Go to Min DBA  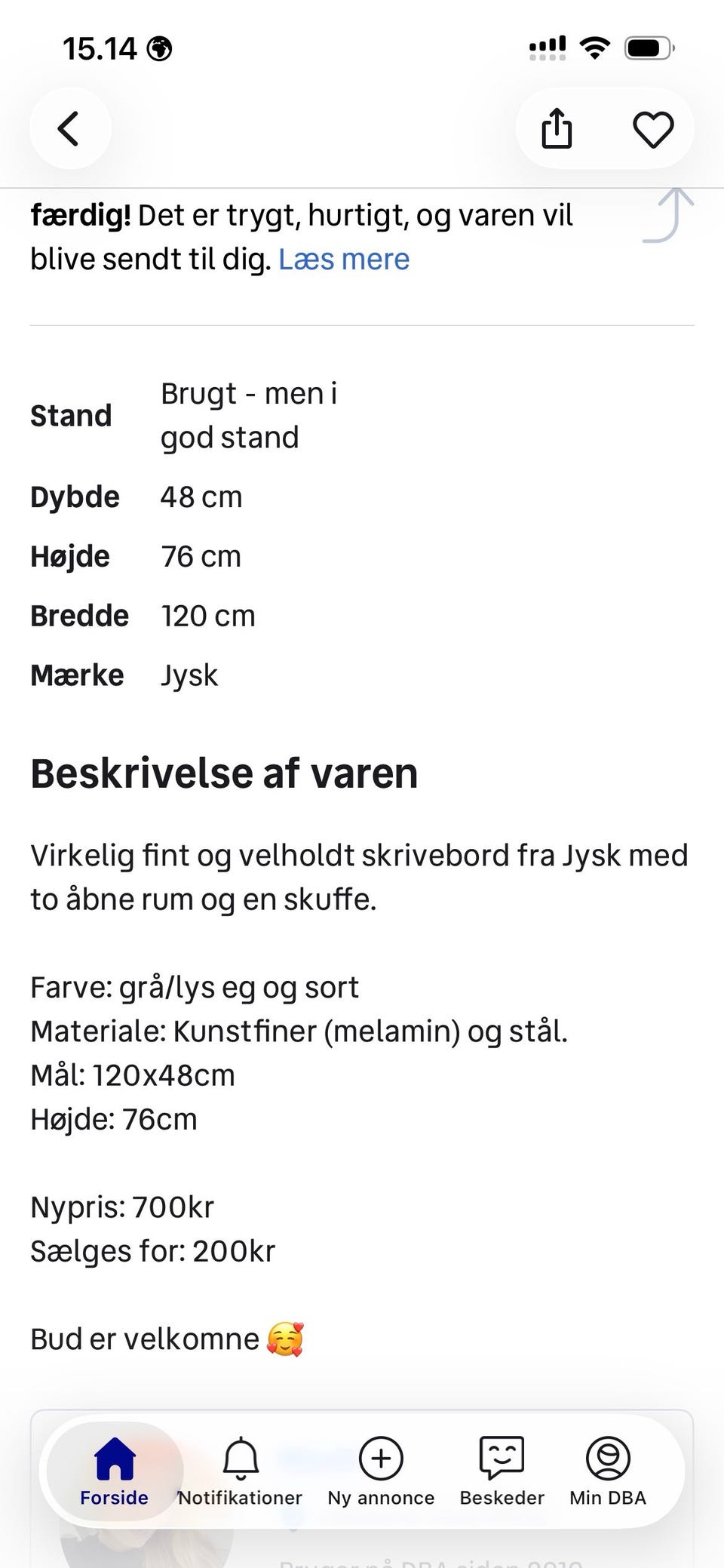608,1471
